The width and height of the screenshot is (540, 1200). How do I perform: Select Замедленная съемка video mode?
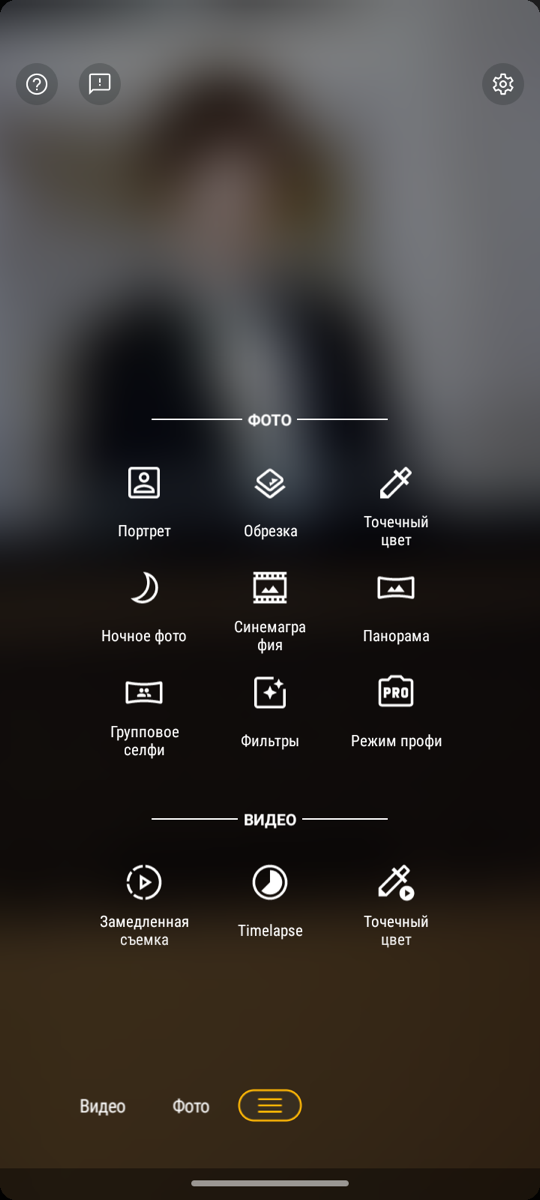coord(144,906)
